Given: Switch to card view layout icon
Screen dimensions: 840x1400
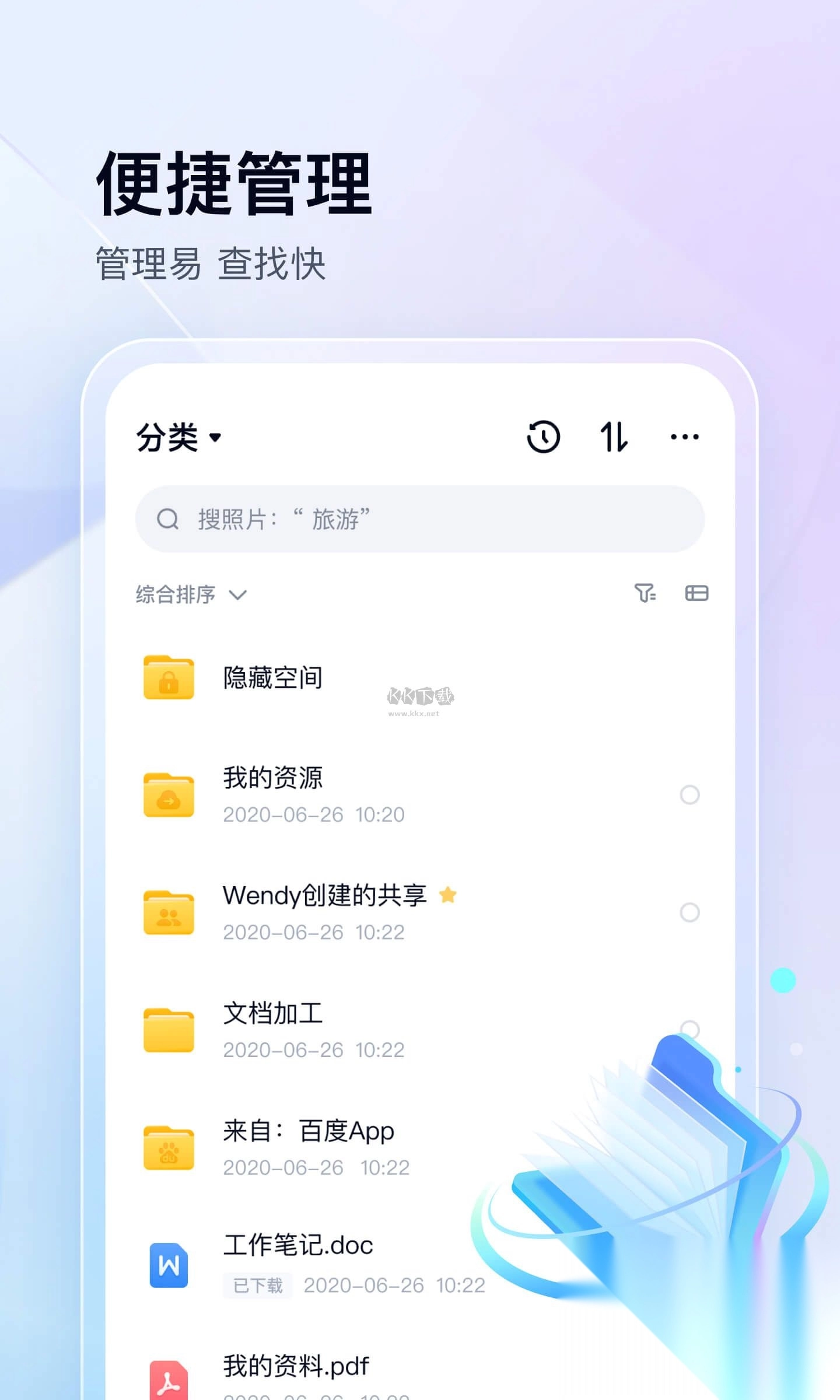Looking at the screenshot, I should tap(698, 593).
